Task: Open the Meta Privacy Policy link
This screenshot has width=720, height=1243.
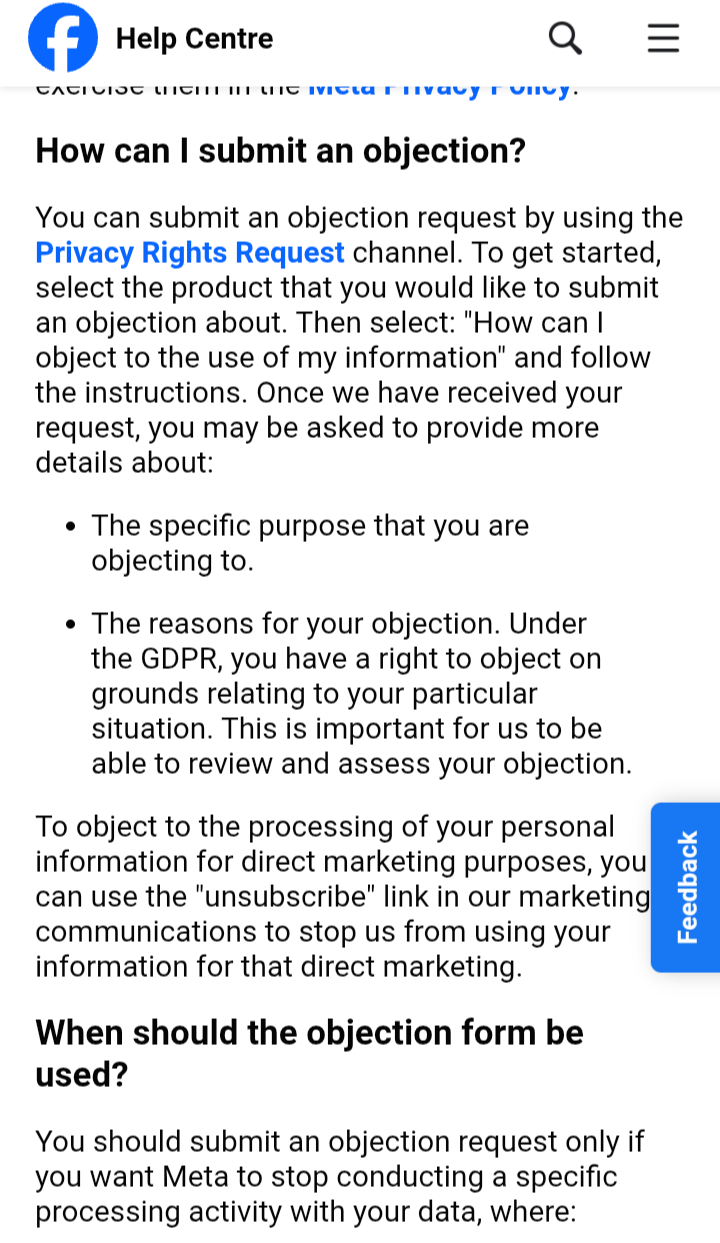Action: click(x=439, y=90)
